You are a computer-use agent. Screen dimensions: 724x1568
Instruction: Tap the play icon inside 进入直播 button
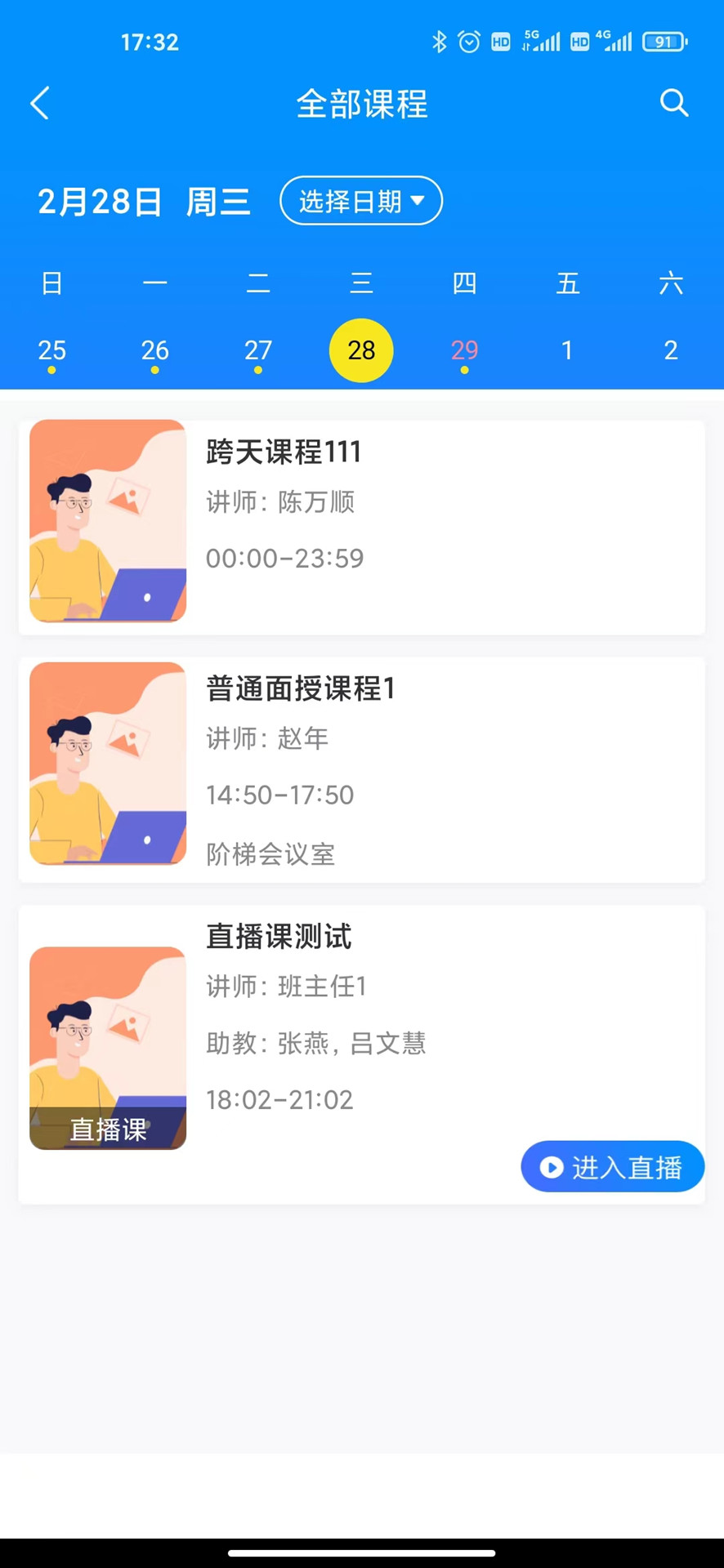point(552,1167)
